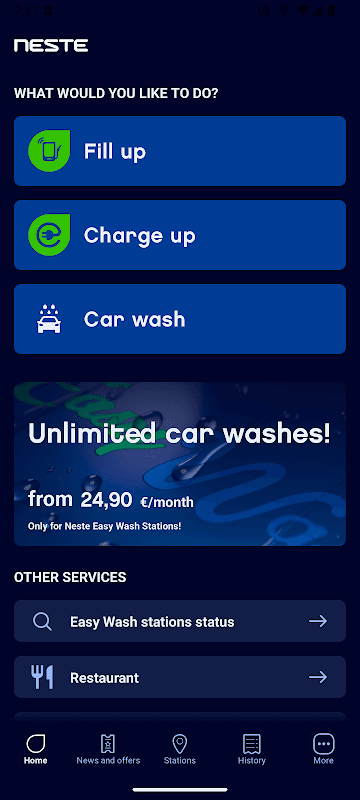360x800 pixels.
Task: Go to the Home tab
Action: [36, 749]
